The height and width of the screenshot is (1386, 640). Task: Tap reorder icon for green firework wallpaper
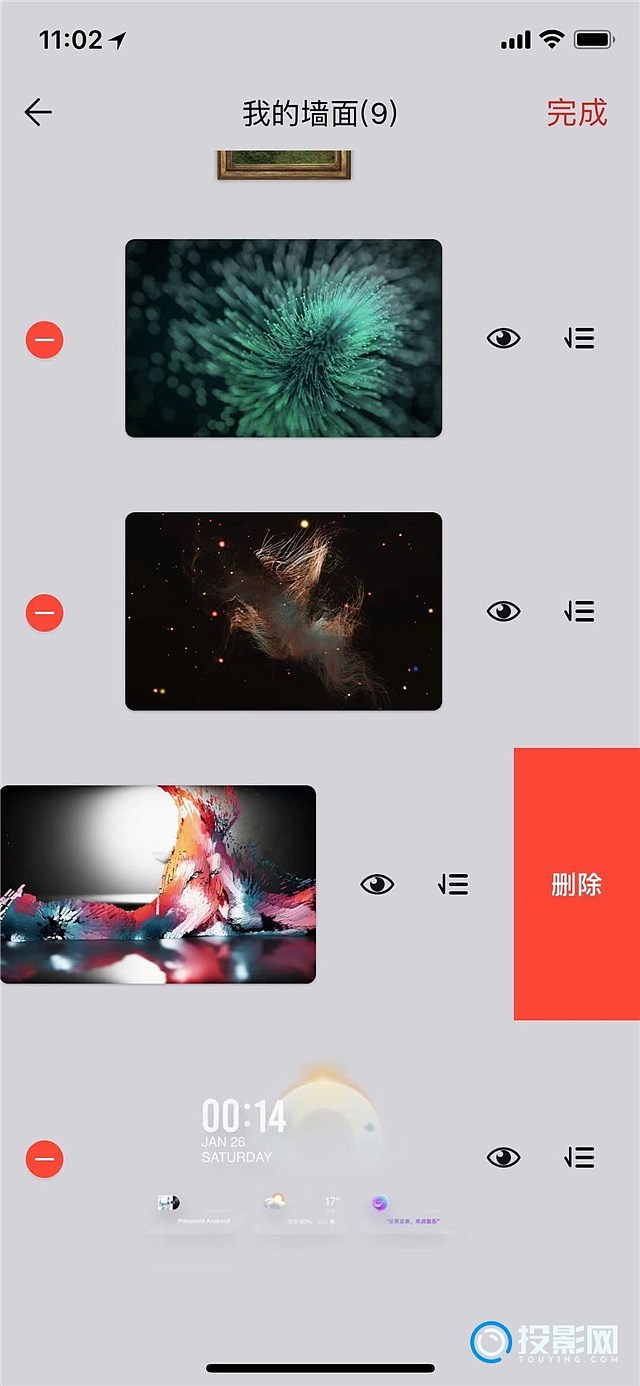pyautogui.click(x=579, y=339)
